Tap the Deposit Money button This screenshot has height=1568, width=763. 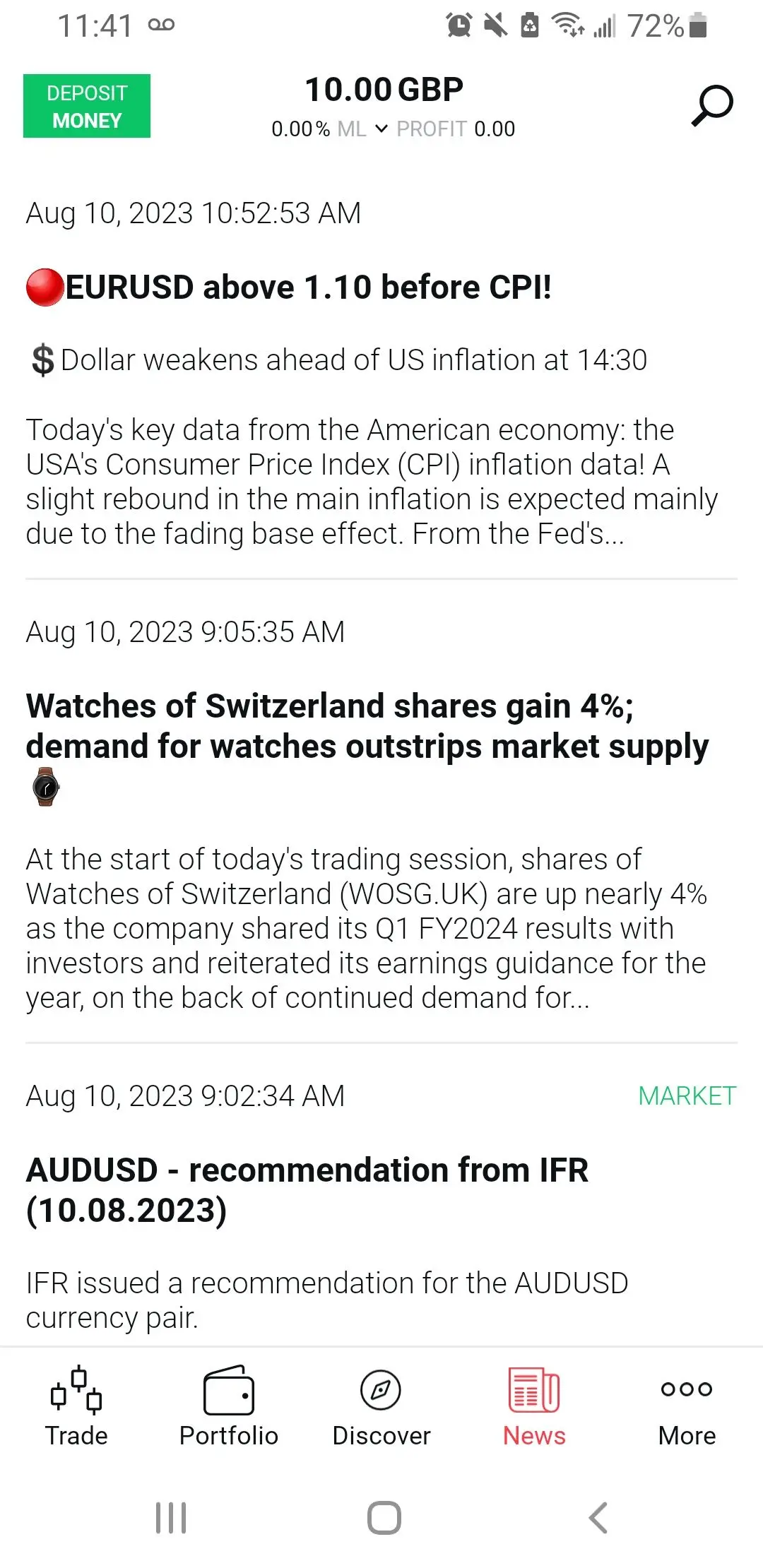click(x=87, y=106)
